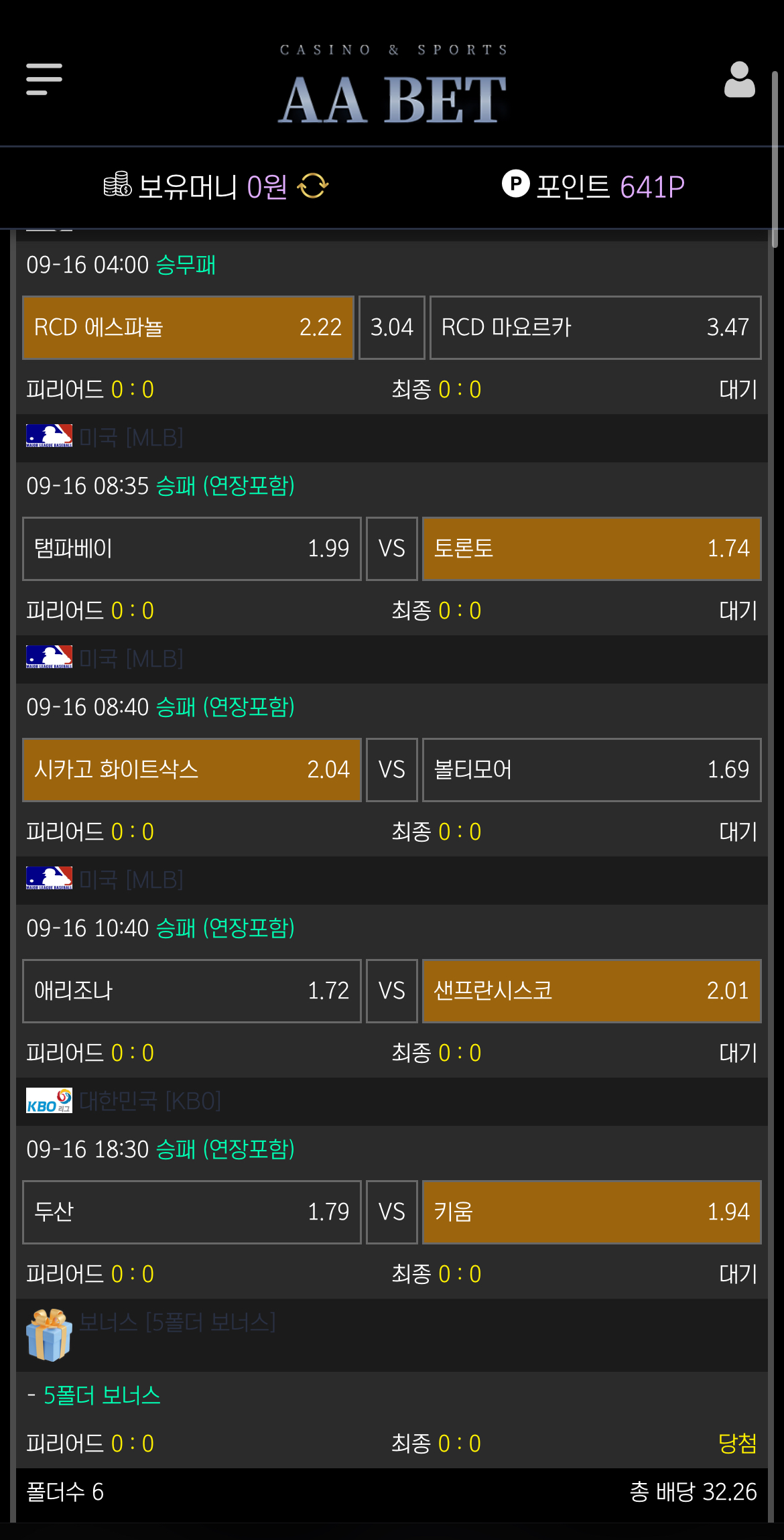Select 애리조나 odds 1.72
This screenshot has width=784, height=1540.
coord(192,991)
